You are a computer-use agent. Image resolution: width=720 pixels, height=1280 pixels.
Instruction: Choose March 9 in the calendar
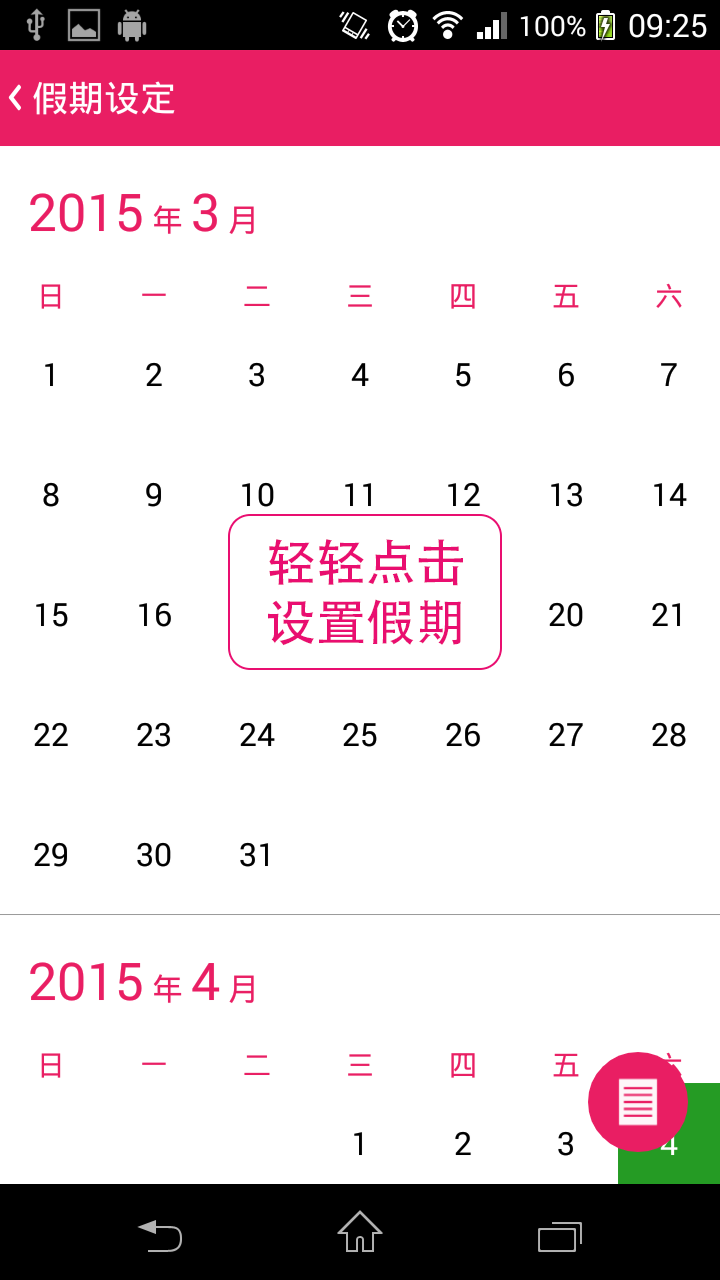[154, 495]
